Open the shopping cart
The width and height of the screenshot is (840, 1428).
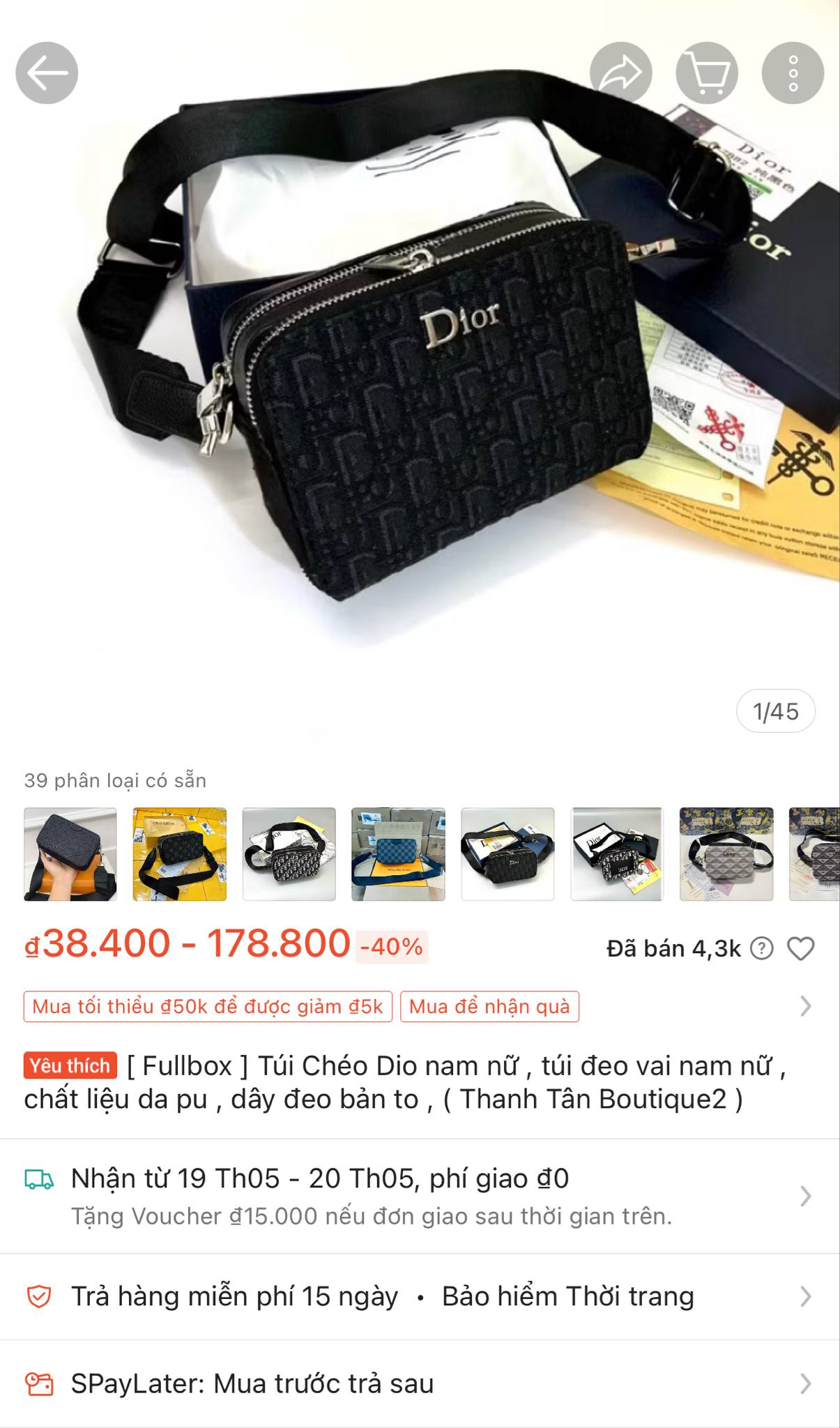pos(707,73)
